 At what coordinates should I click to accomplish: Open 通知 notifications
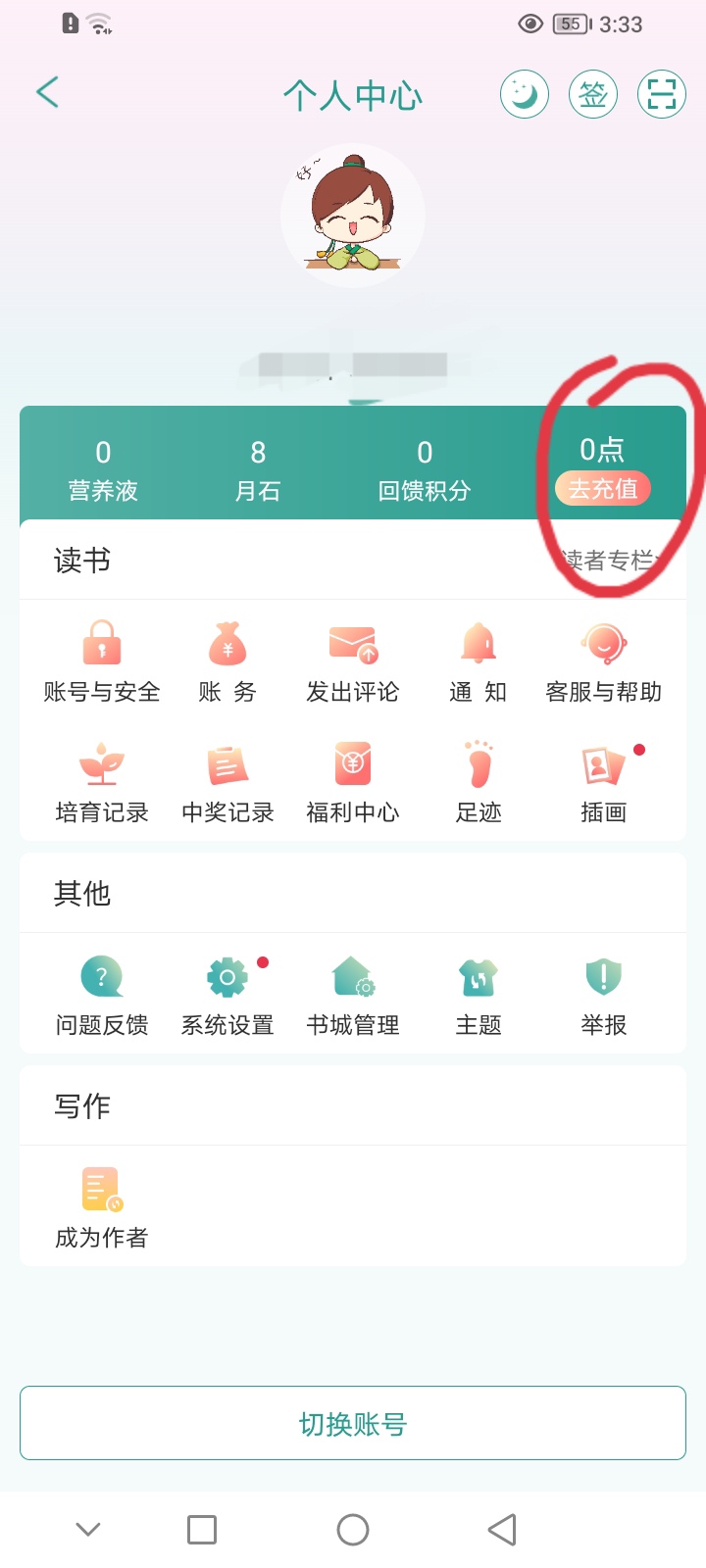479,662
